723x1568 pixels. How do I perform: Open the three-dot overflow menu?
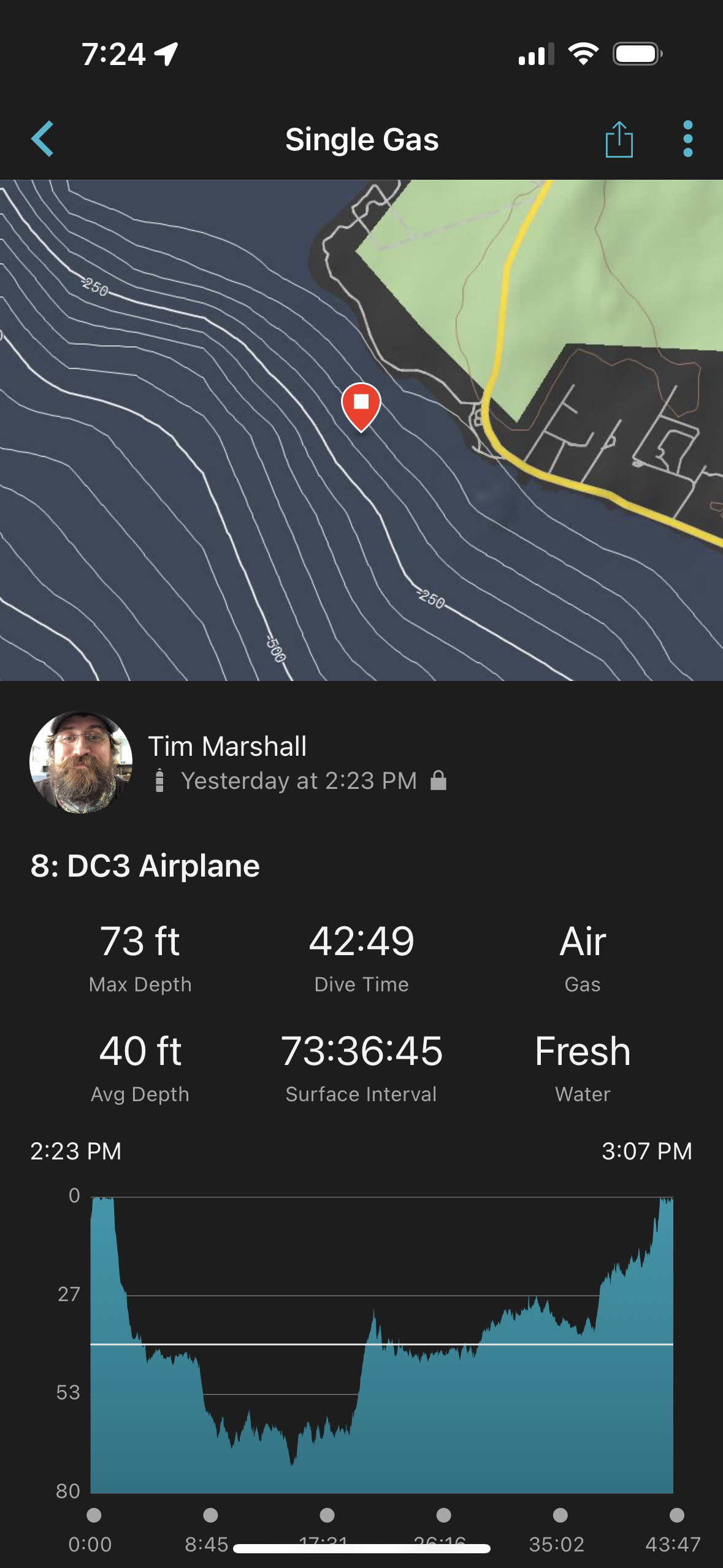[687, 139]
